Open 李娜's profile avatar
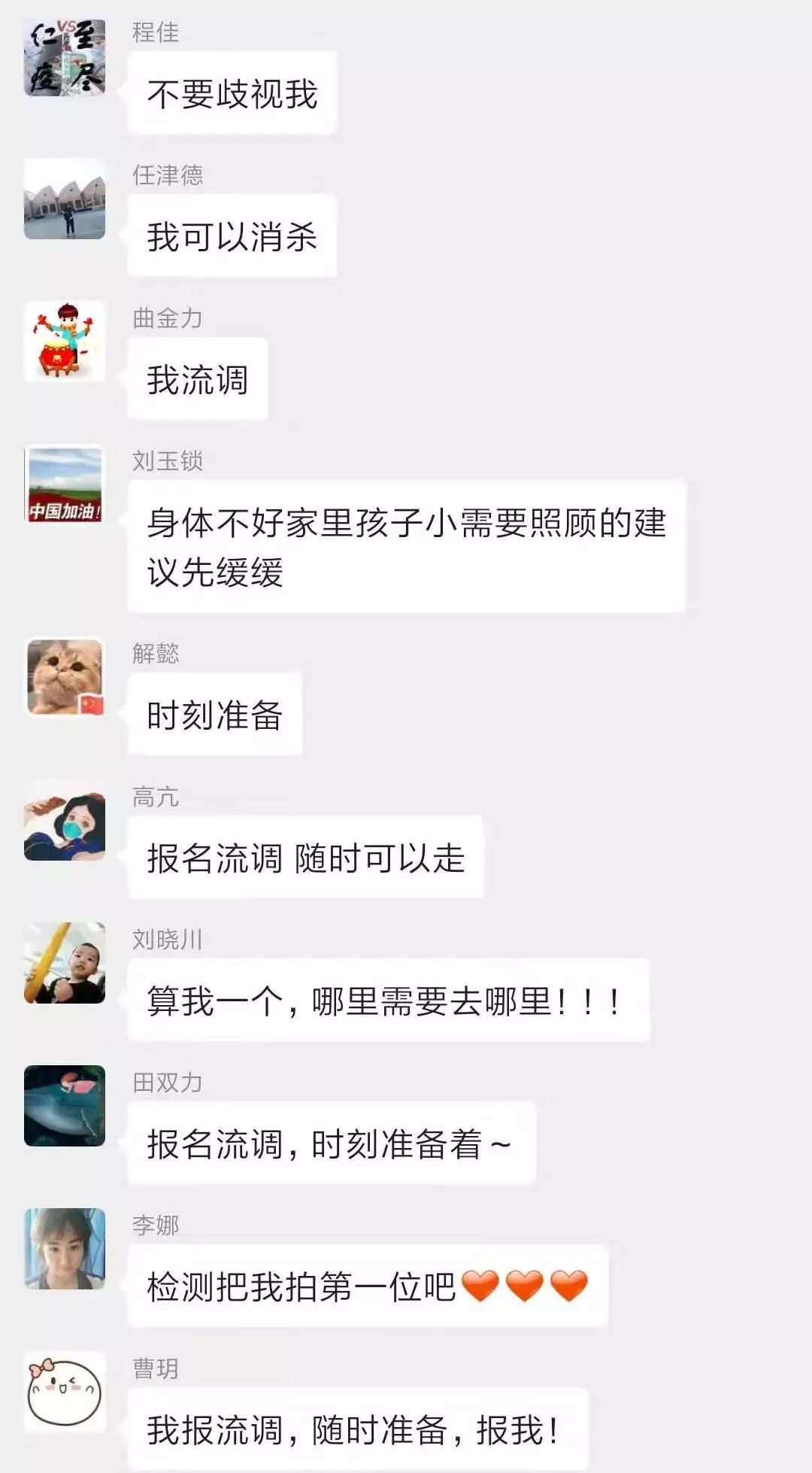 [65, 1249]
